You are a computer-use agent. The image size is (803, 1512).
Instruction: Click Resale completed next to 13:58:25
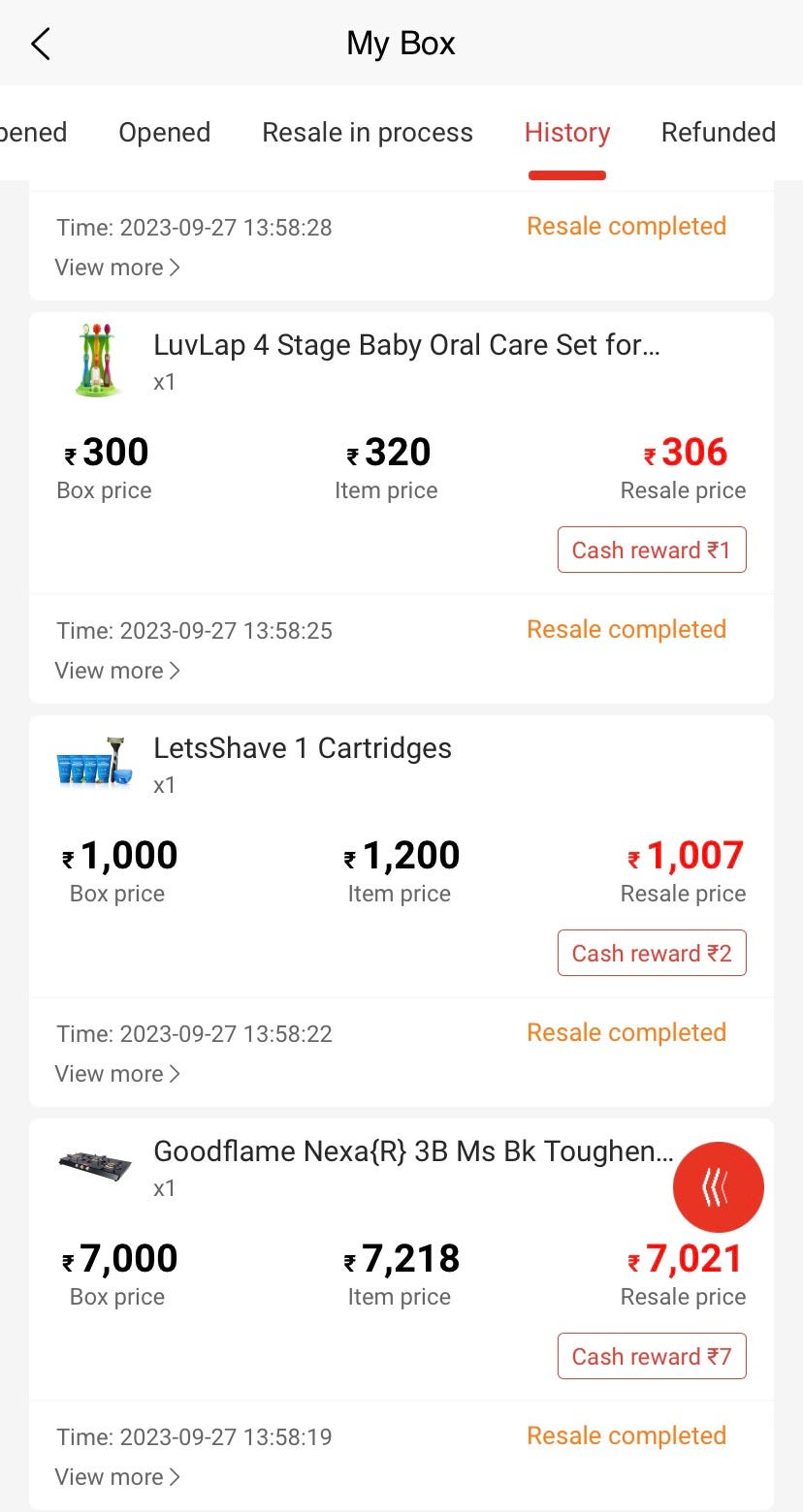coord(626,629)
